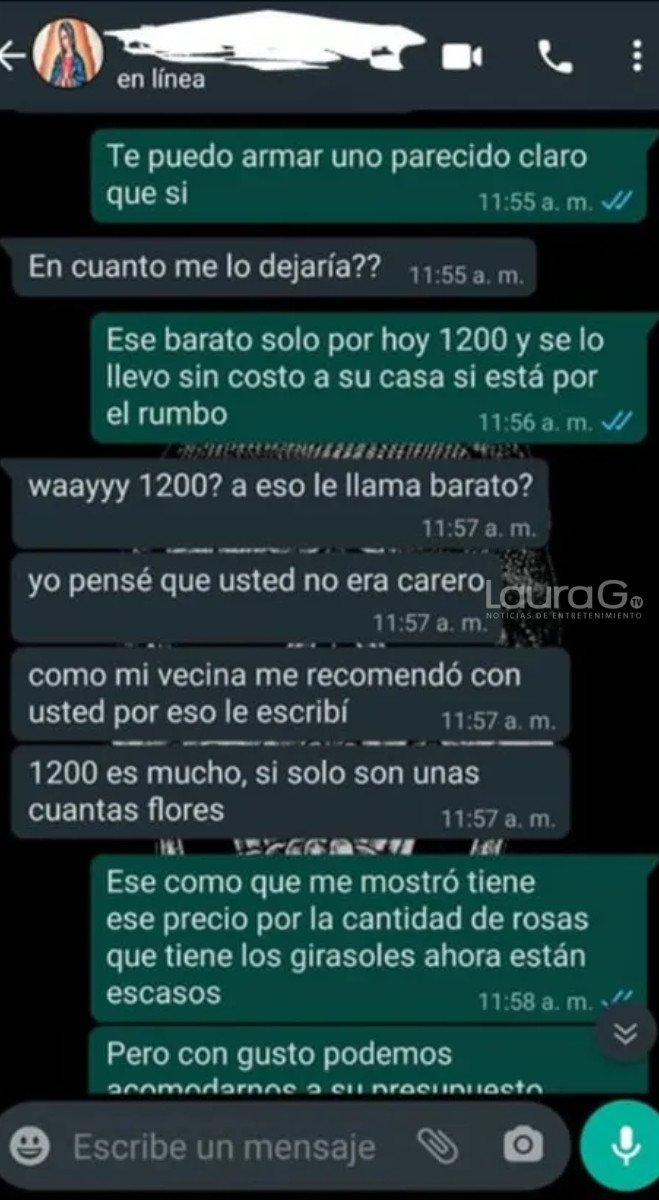Open the contact's profile picture
The width and height of the screenshot is (659, 1200).
click(68, 54)
